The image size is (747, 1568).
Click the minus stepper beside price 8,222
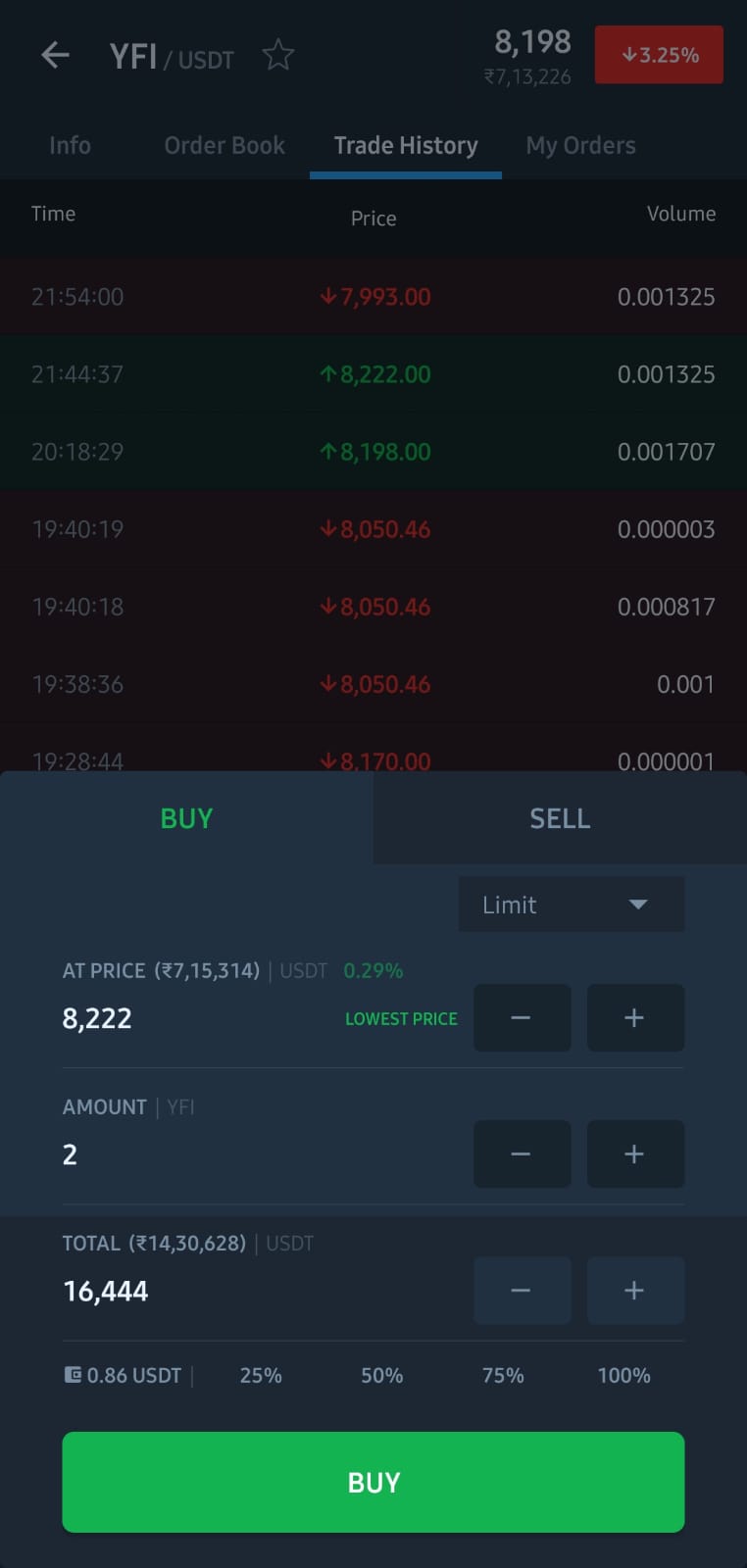point(523,1017)
